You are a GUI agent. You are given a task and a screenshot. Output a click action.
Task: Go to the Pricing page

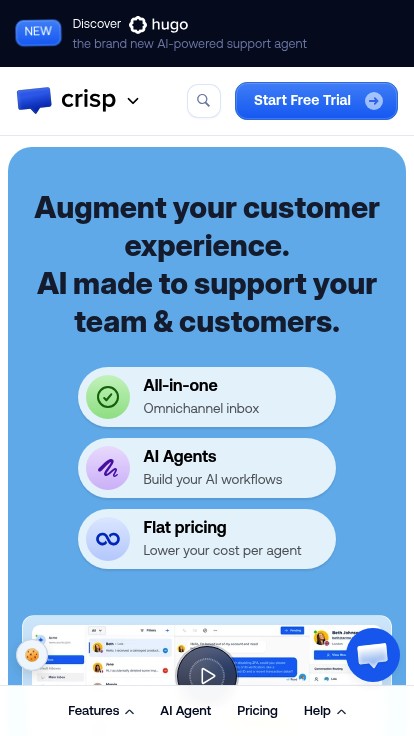pos(257,711)
